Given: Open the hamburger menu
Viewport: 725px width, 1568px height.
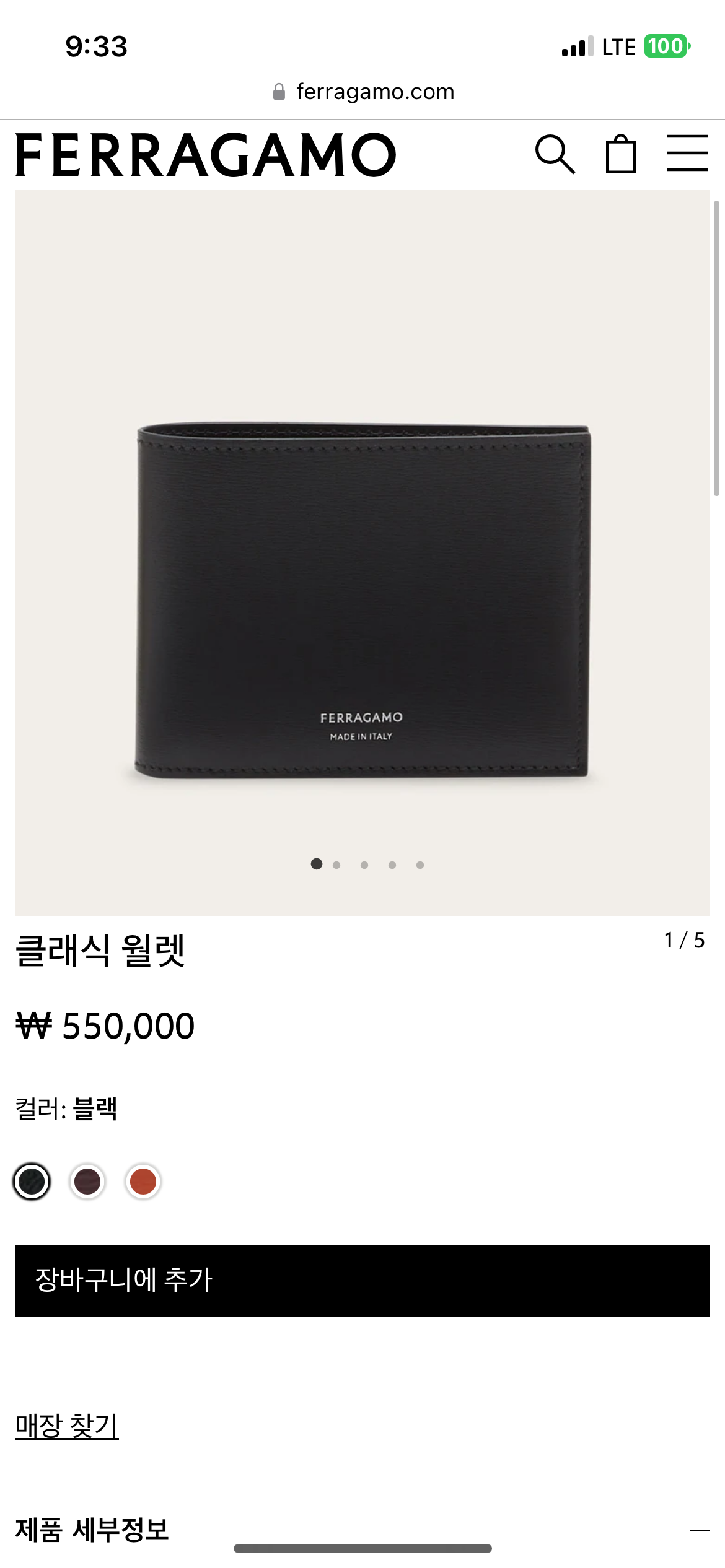Looking at the screenshot, I should pos(688,153).
